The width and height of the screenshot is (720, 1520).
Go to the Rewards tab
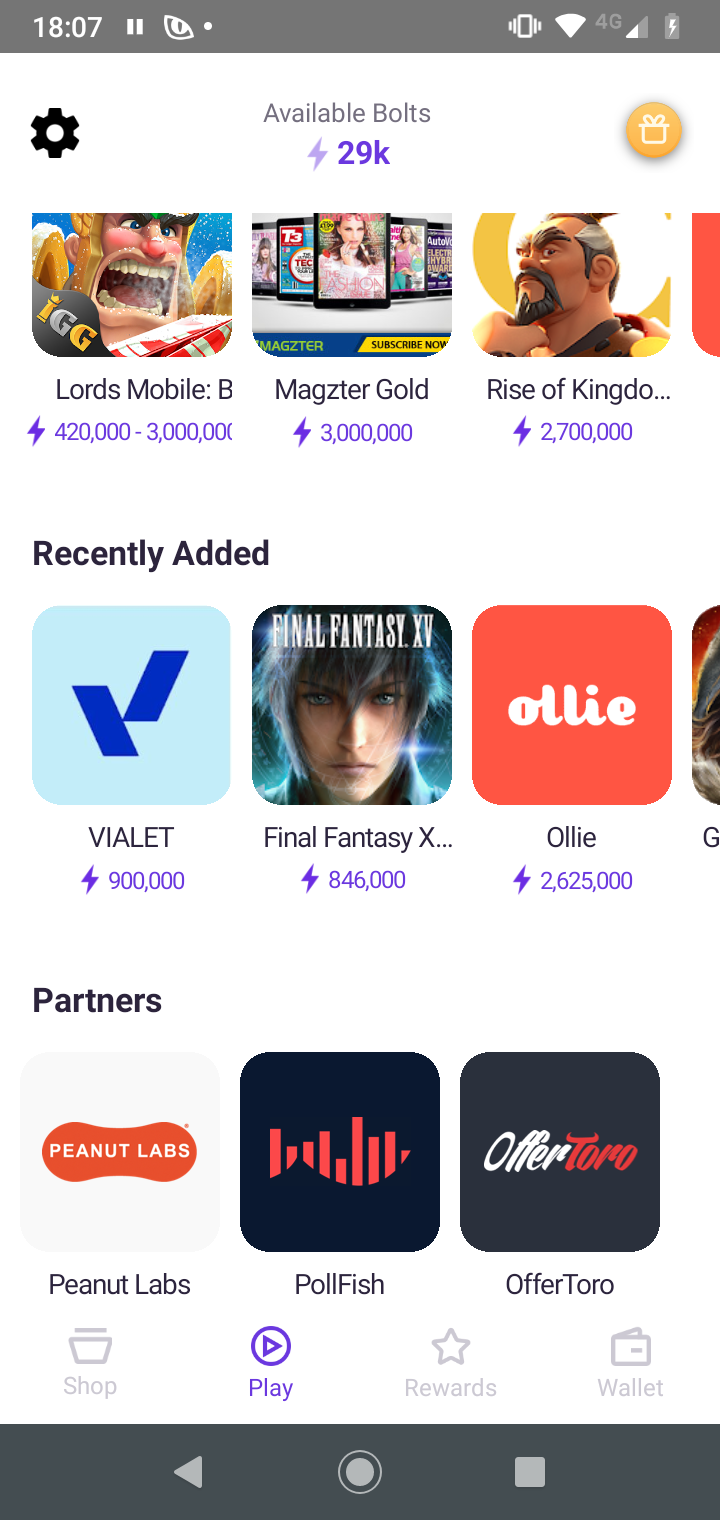point(450,1362)
